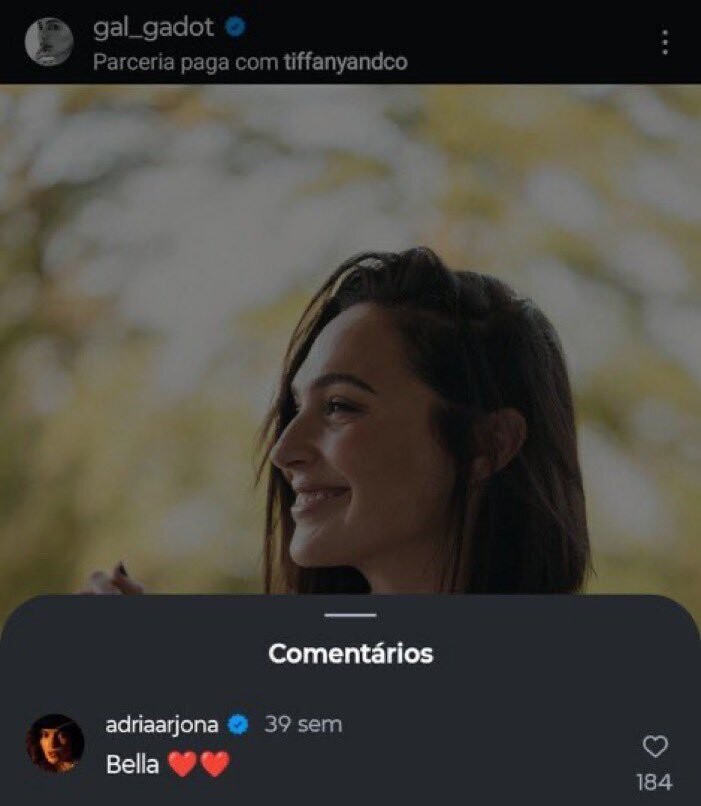Viewport: 701px width, 806px height.
Task: Open the adriaarjona username link
Action: pos(162,725)
